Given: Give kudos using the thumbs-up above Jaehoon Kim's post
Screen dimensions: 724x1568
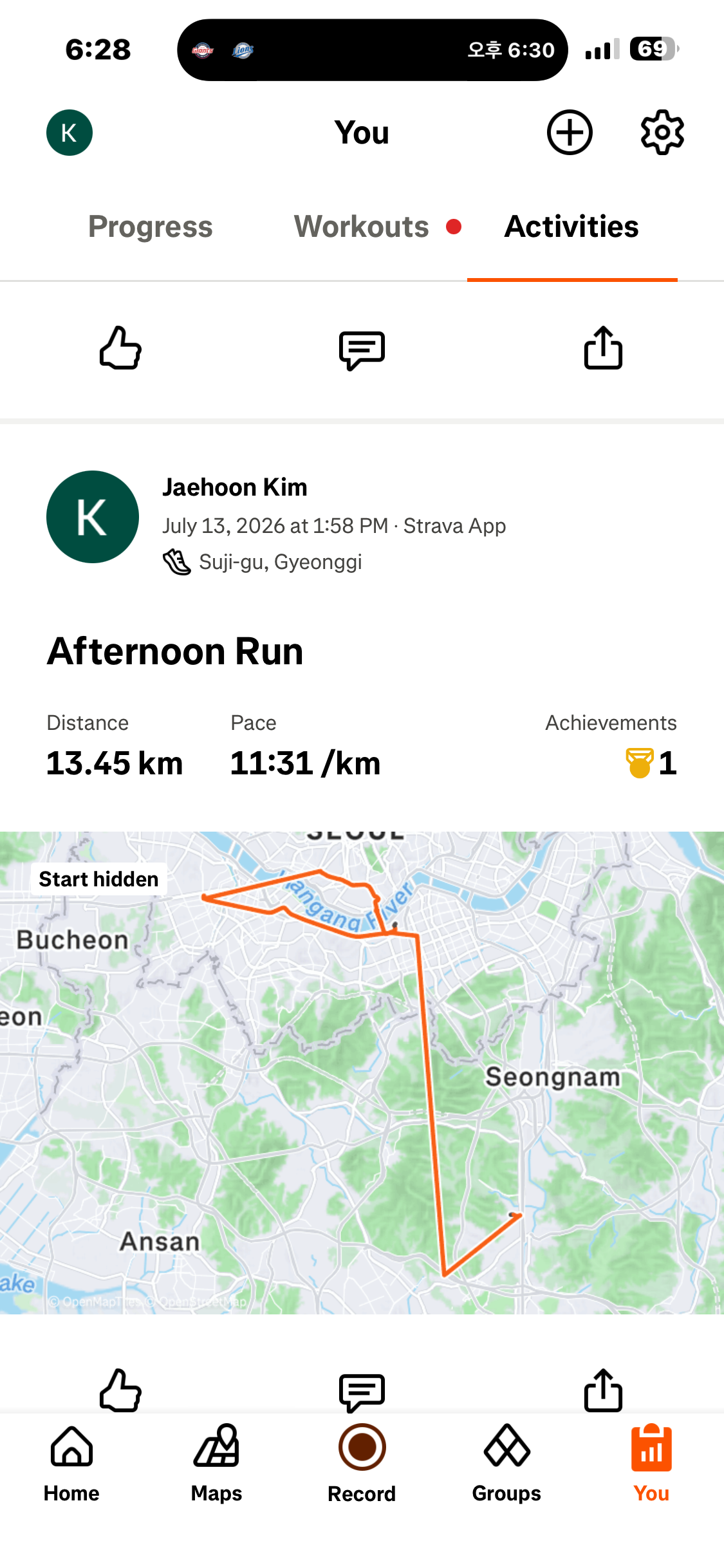Looking at the screenshot, I should [x=120, y=348].
